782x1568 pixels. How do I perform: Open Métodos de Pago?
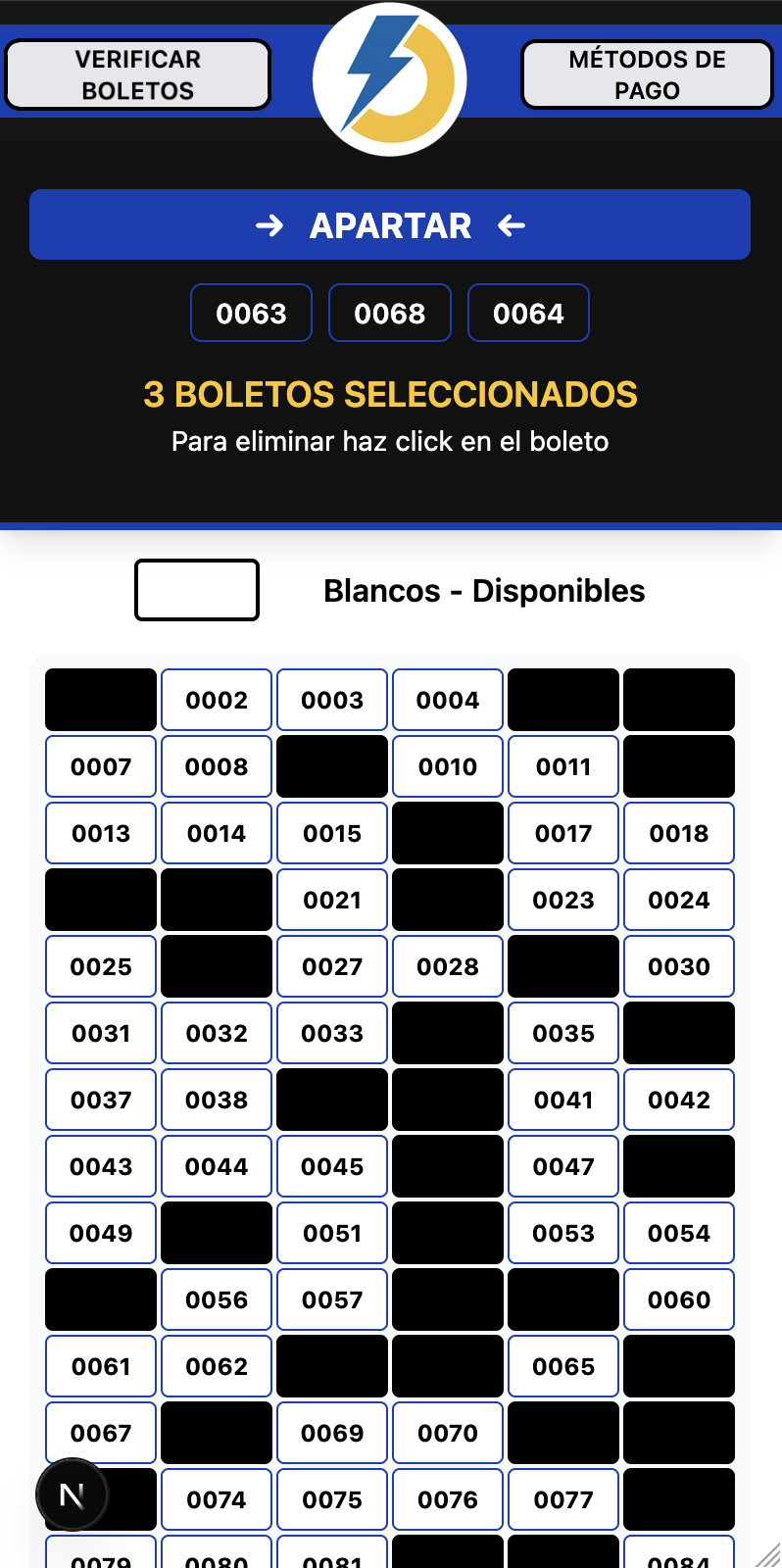point(647,74)
